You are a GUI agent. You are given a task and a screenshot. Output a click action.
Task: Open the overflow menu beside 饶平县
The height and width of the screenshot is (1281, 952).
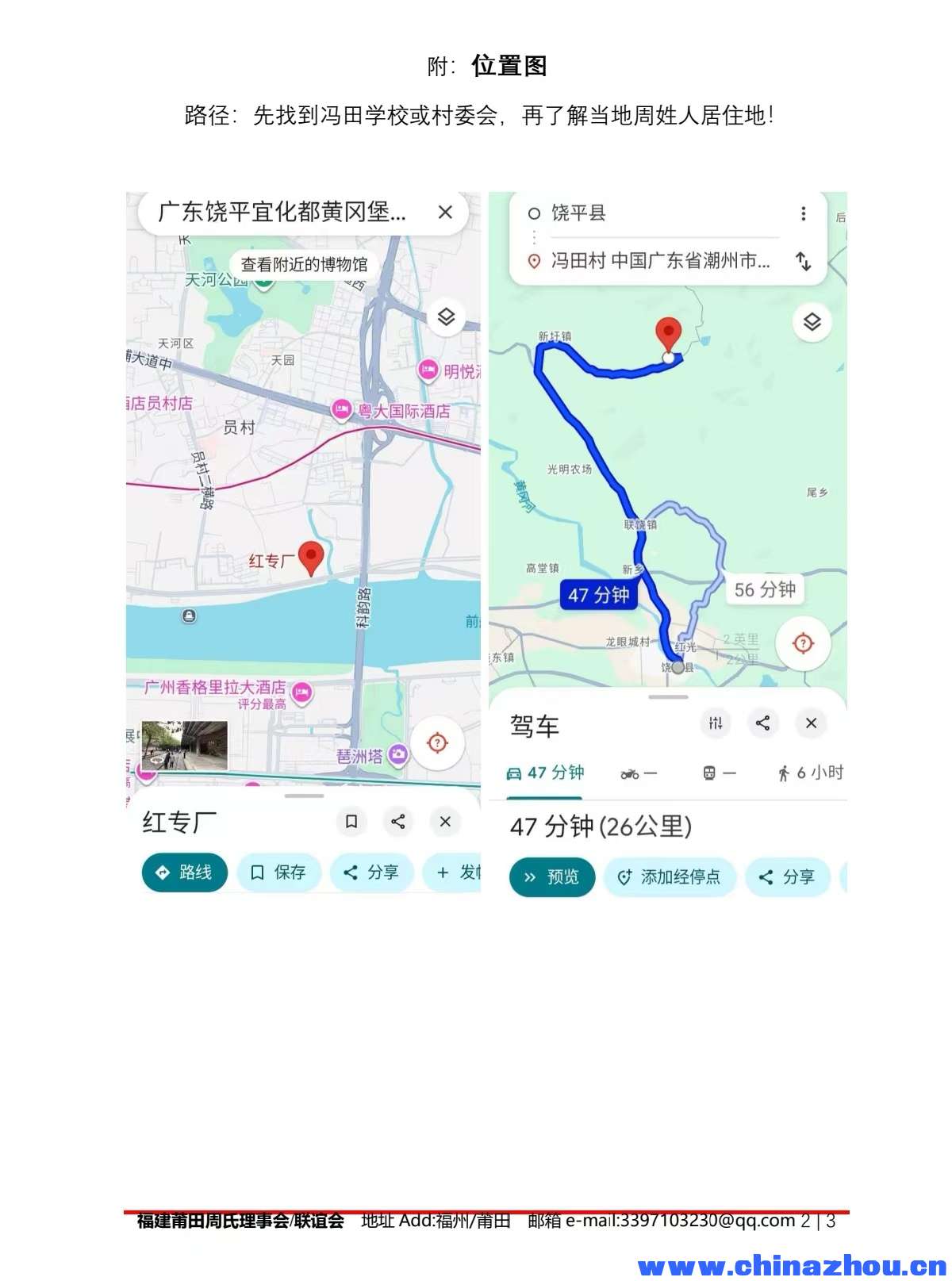coord(804,212)
